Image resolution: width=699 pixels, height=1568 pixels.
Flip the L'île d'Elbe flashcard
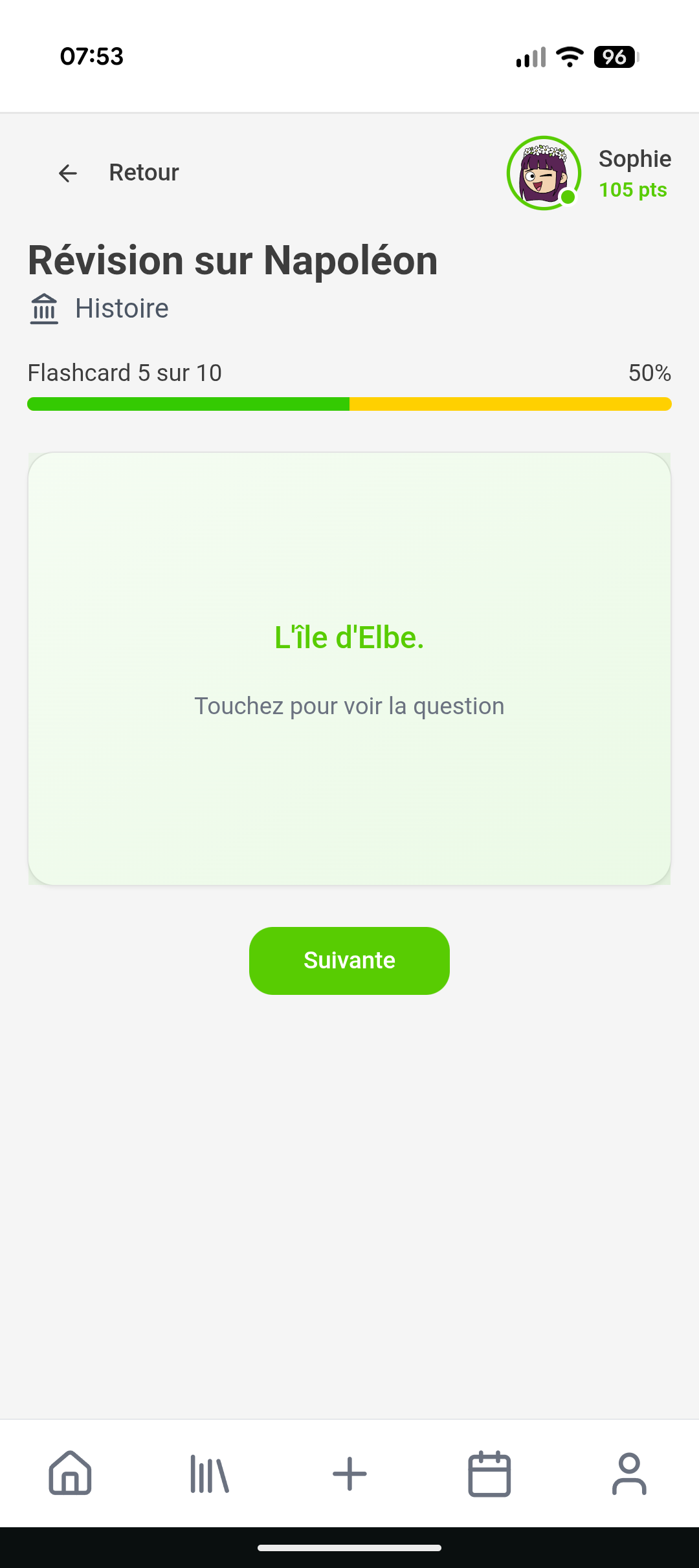349,668
